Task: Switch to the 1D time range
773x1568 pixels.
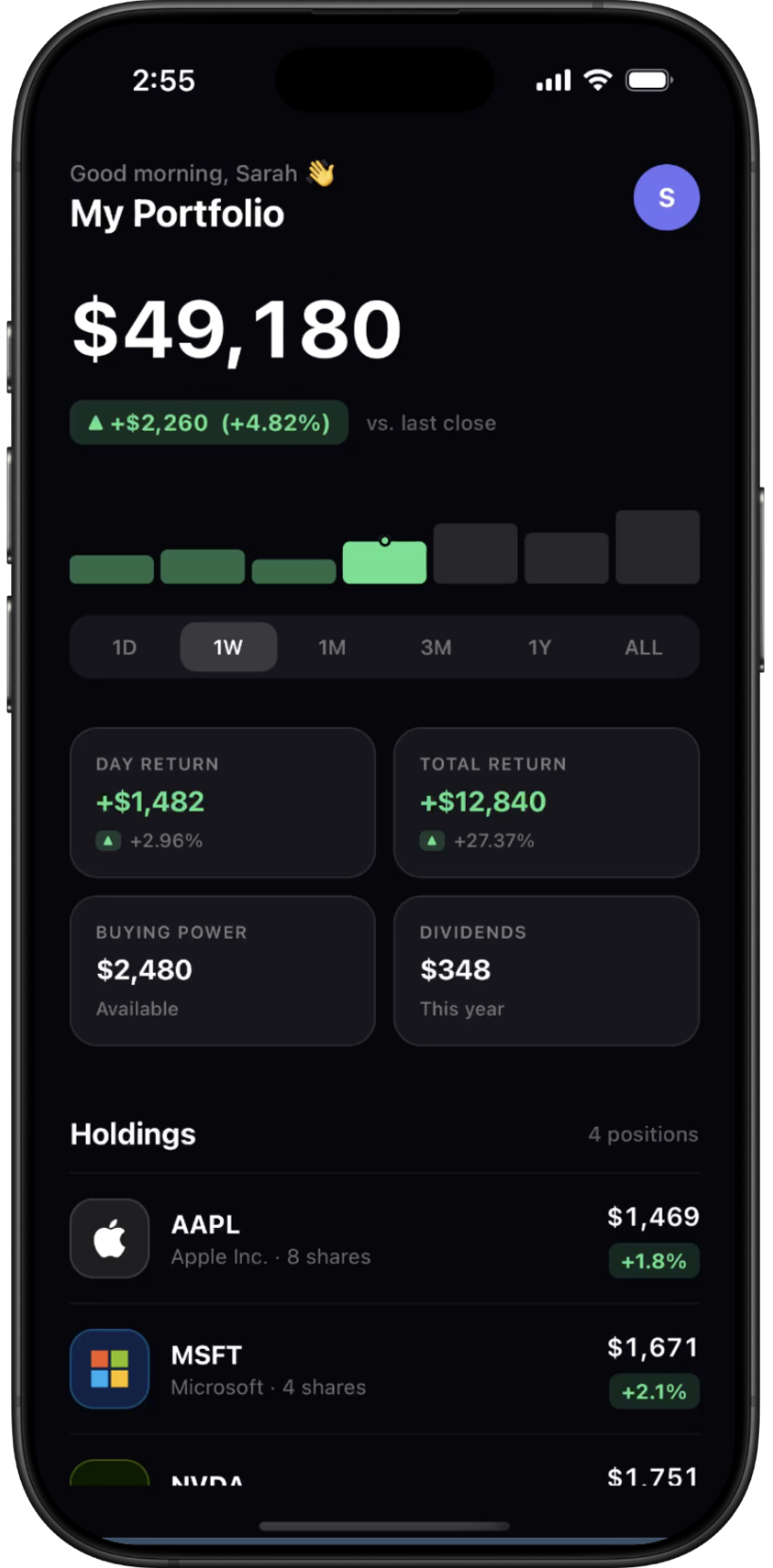Action: pyautogui.click(x=125, y=647)
